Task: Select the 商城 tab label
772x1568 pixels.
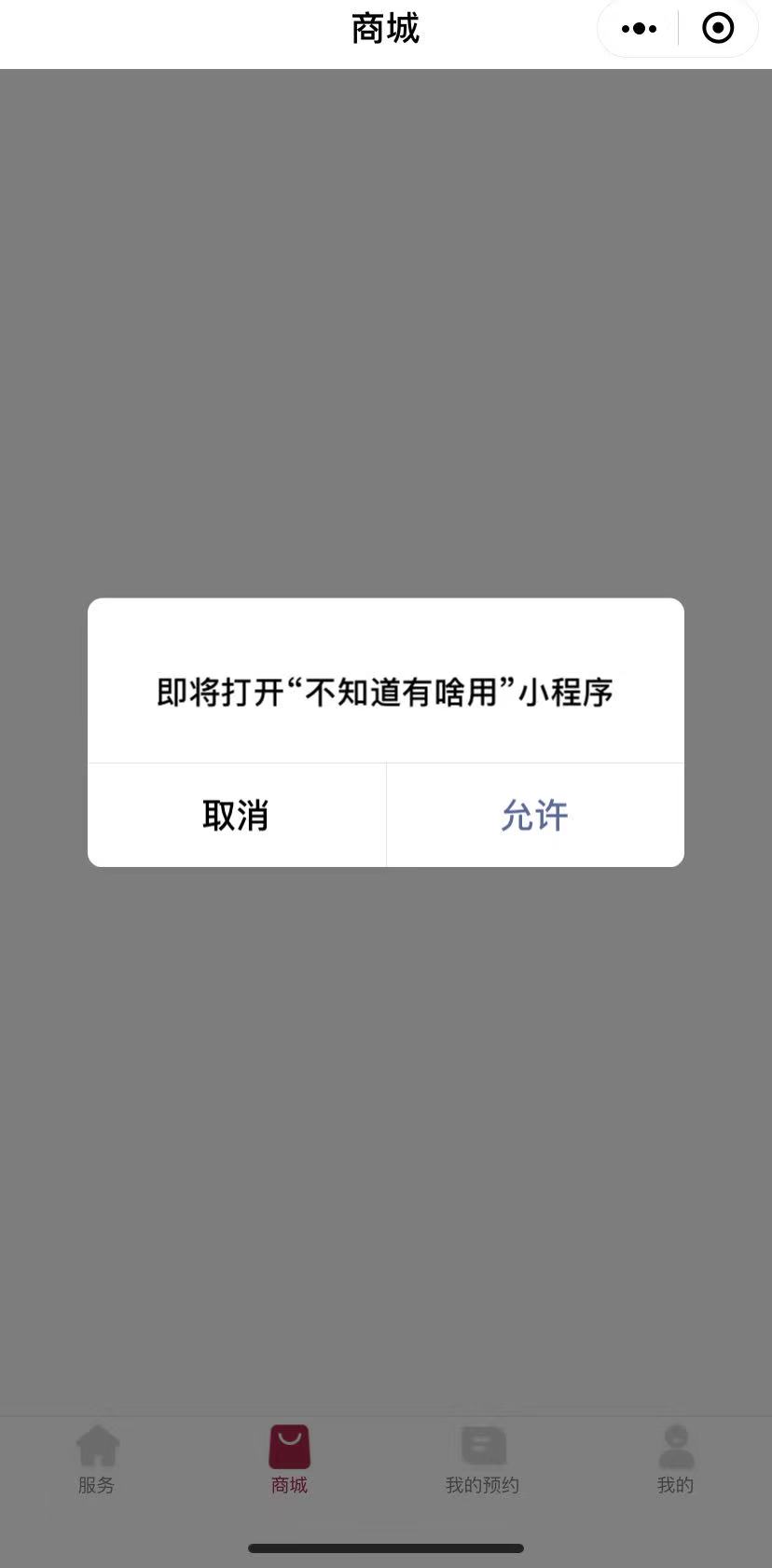Action: click(x=289, y=1485)
